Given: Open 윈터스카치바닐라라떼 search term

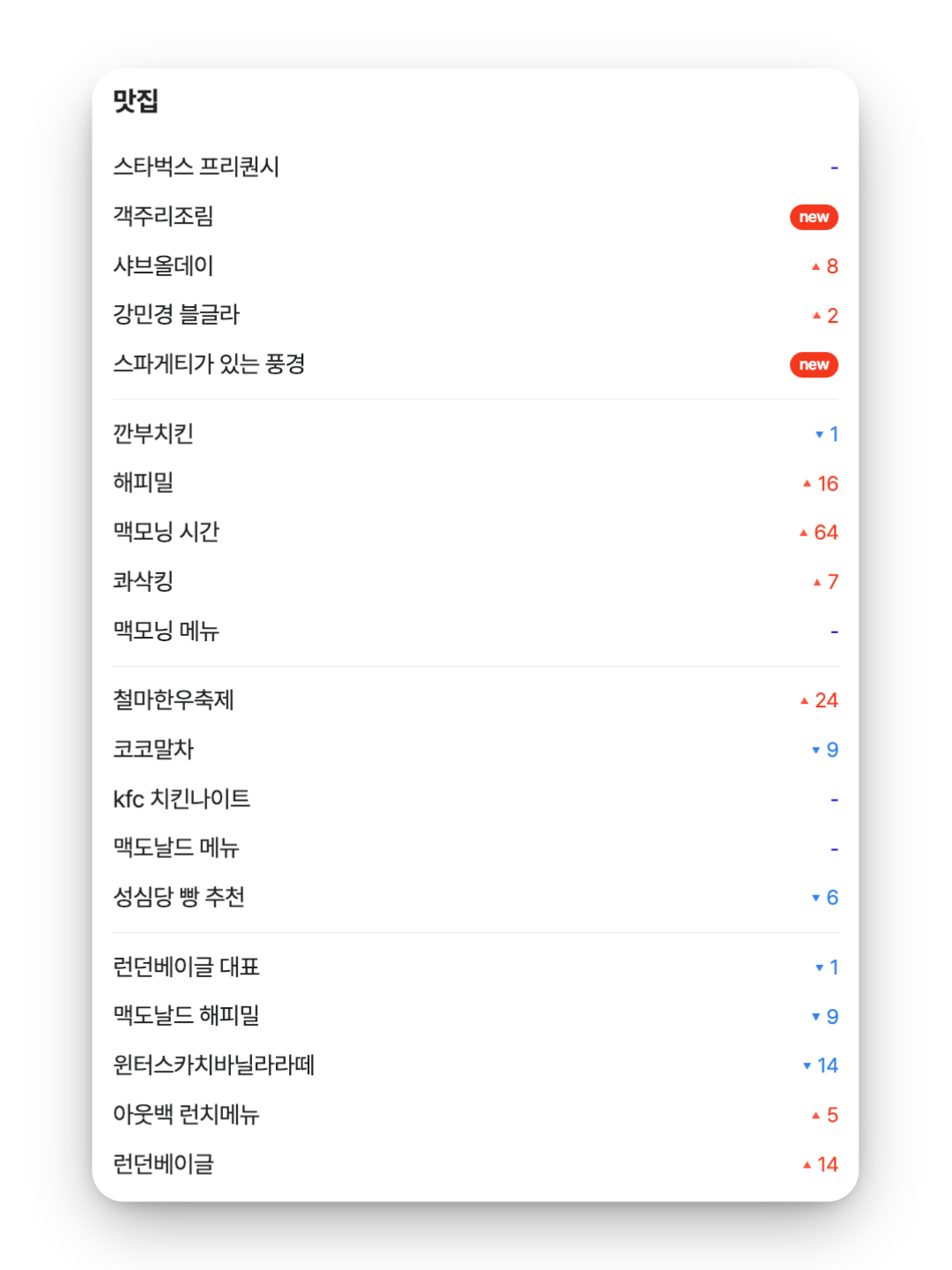Looking at the screenshot, I should click(213, 1065).
